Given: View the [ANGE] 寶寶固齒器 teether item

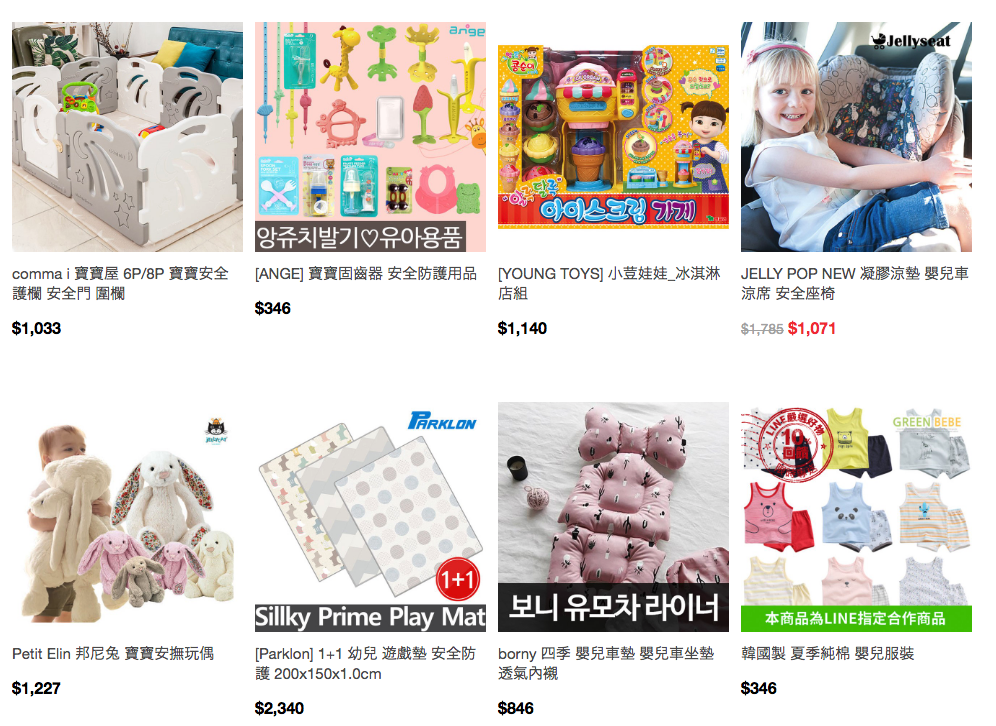Looking at the screenshot, I should point(370,137).
